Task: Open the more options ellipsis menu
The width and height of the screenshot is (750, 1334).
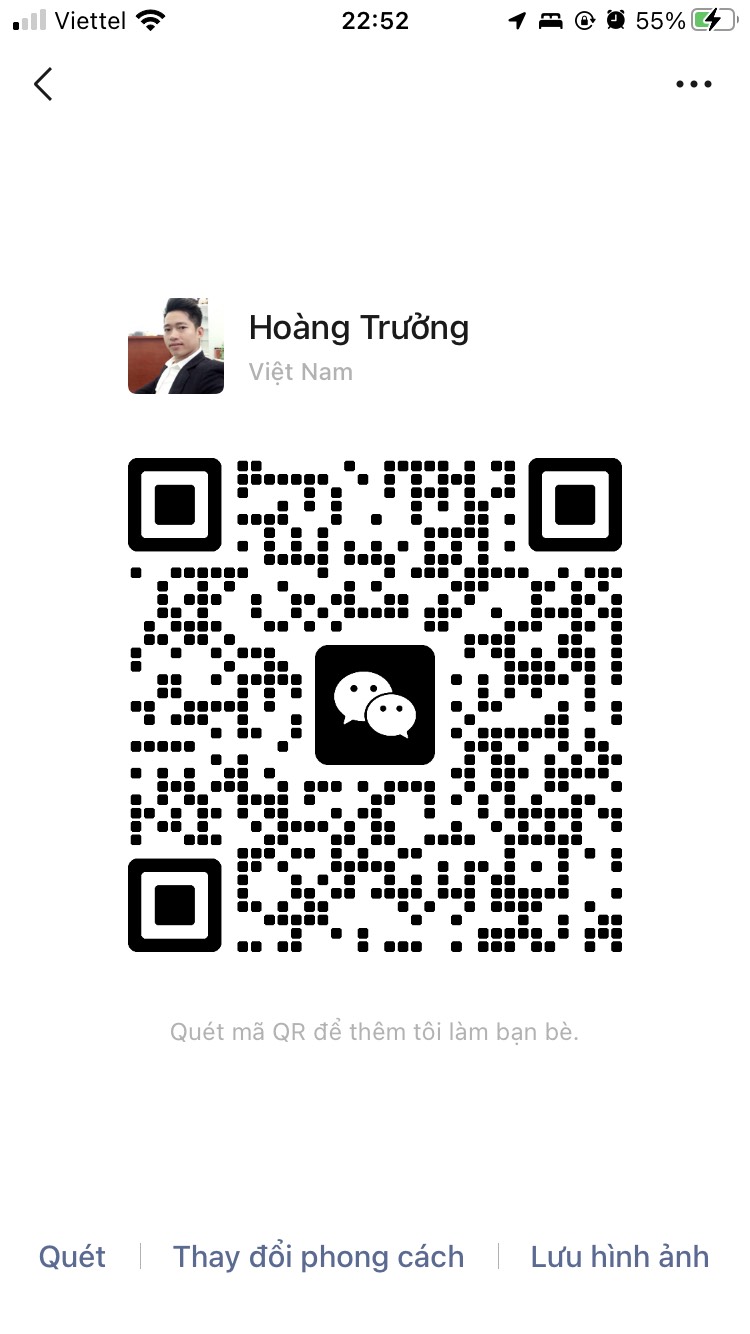Action: 693,84
